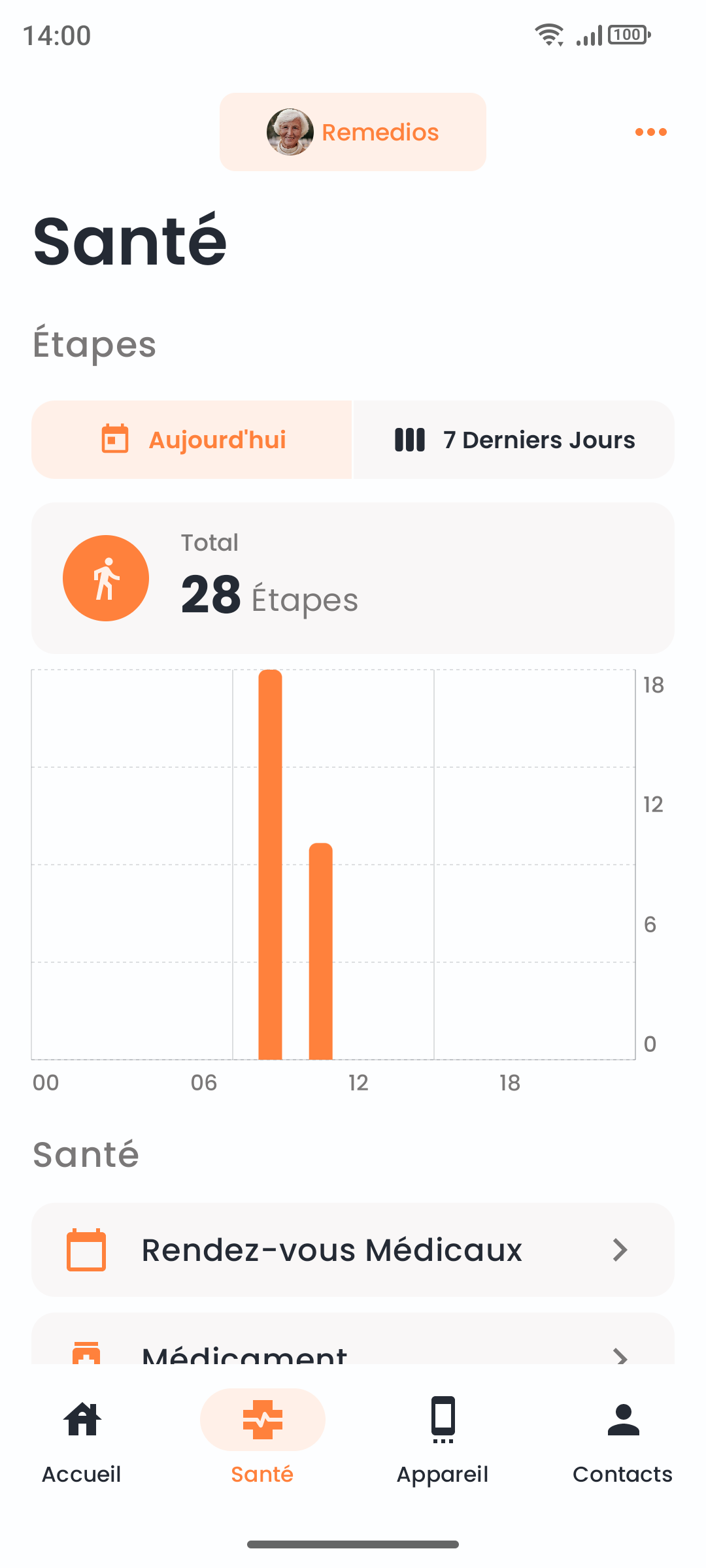Enable the 7 Derniers Jours view
Viewport: 706px width, 1568px height.
(514, 439)
